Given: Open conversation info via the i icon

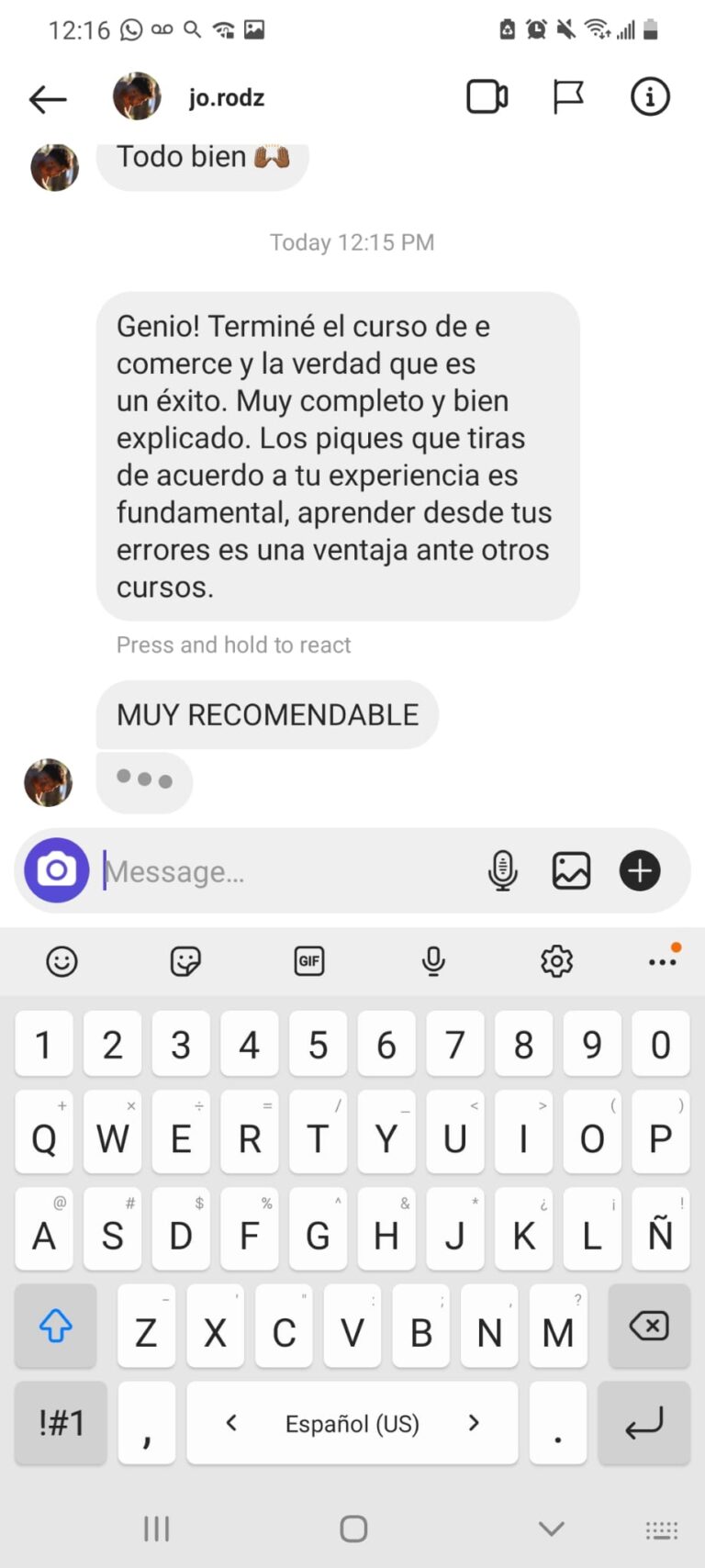Looking at the screenshot, I should point(650,96).
